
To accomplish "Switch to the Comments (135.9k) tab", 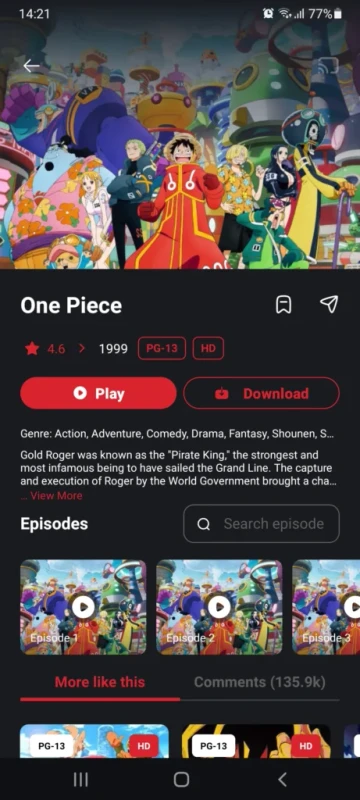I will pos(260,682).
